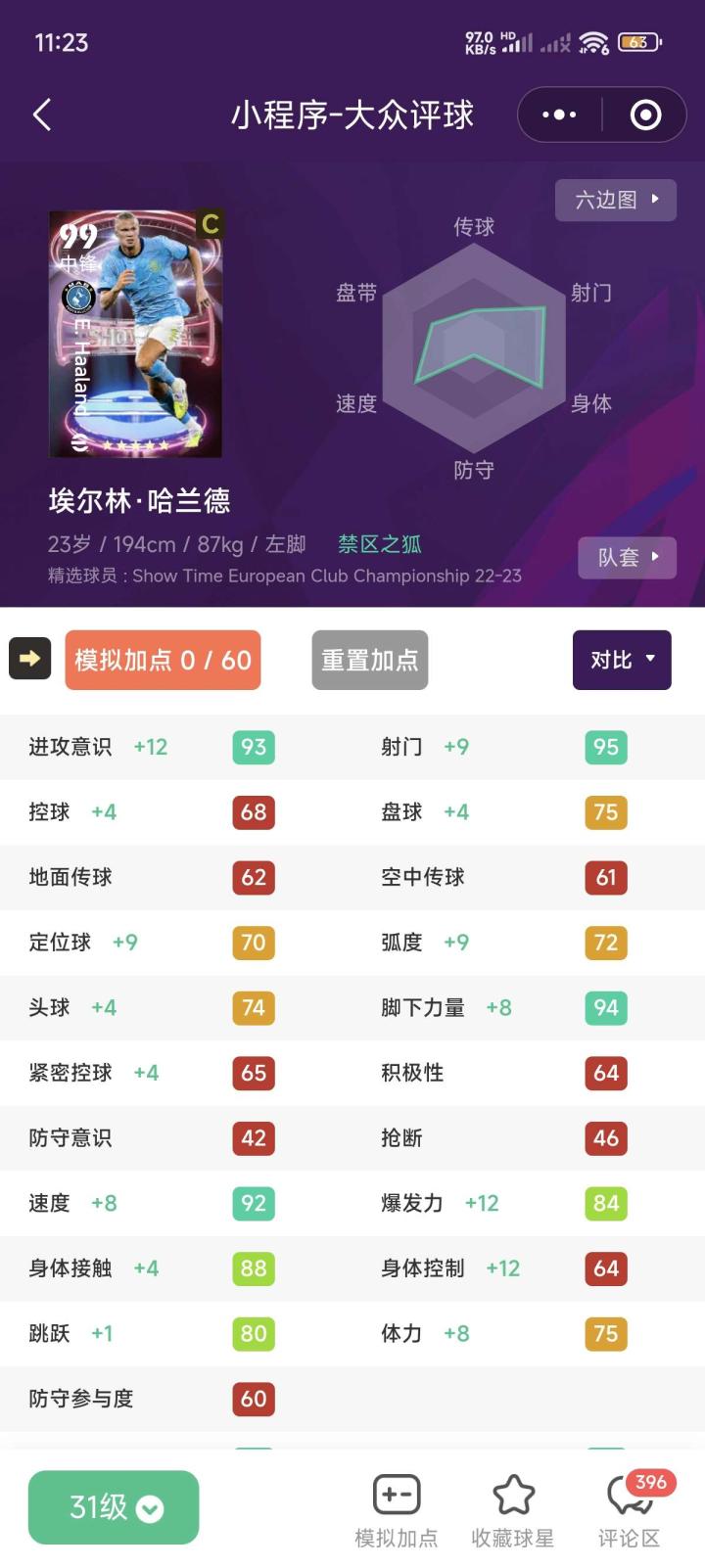The width and height of the screenshot is (705, 1568).
Task: Open the mini program three-dot menu
Action: pyautogui.click(x=559, y=115)
